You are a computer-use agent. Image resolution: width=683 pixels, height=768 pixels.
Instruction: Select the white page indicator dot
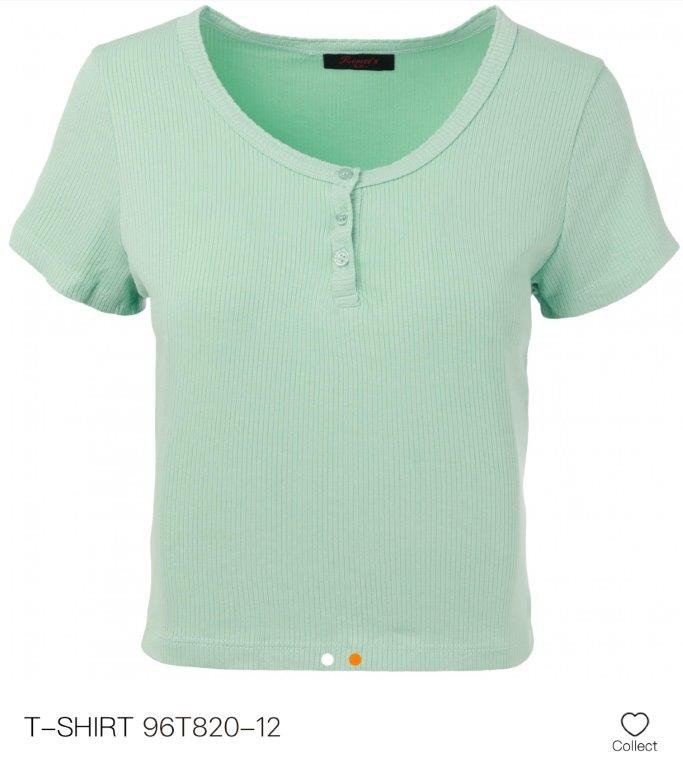coord(327,659)
